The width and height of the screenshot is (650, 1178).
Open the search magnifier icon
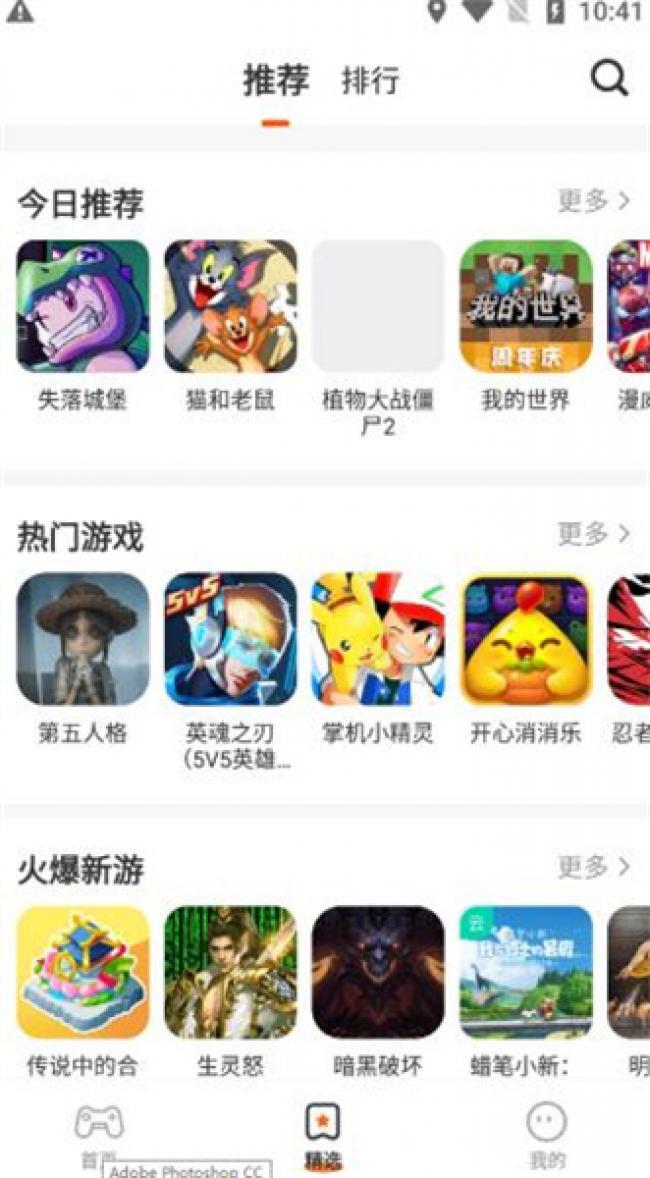pos(609,77)
